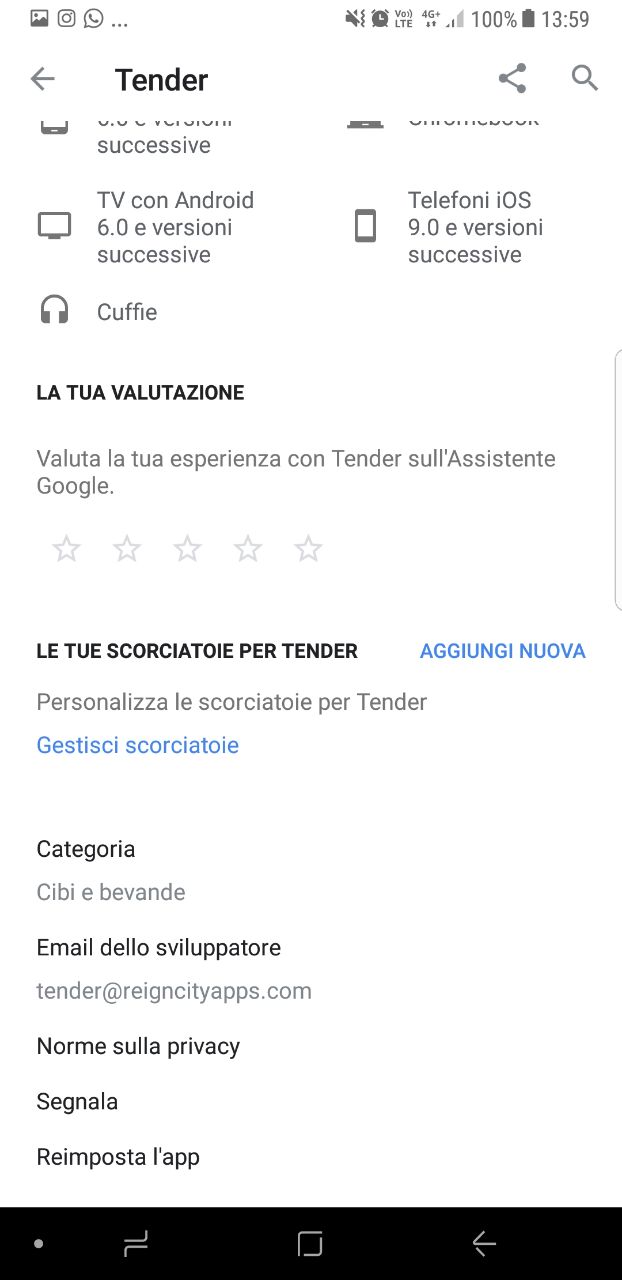The image size is (622, 1280).
Task: Select Segnala to report the app
Action: coord(77,1101)
